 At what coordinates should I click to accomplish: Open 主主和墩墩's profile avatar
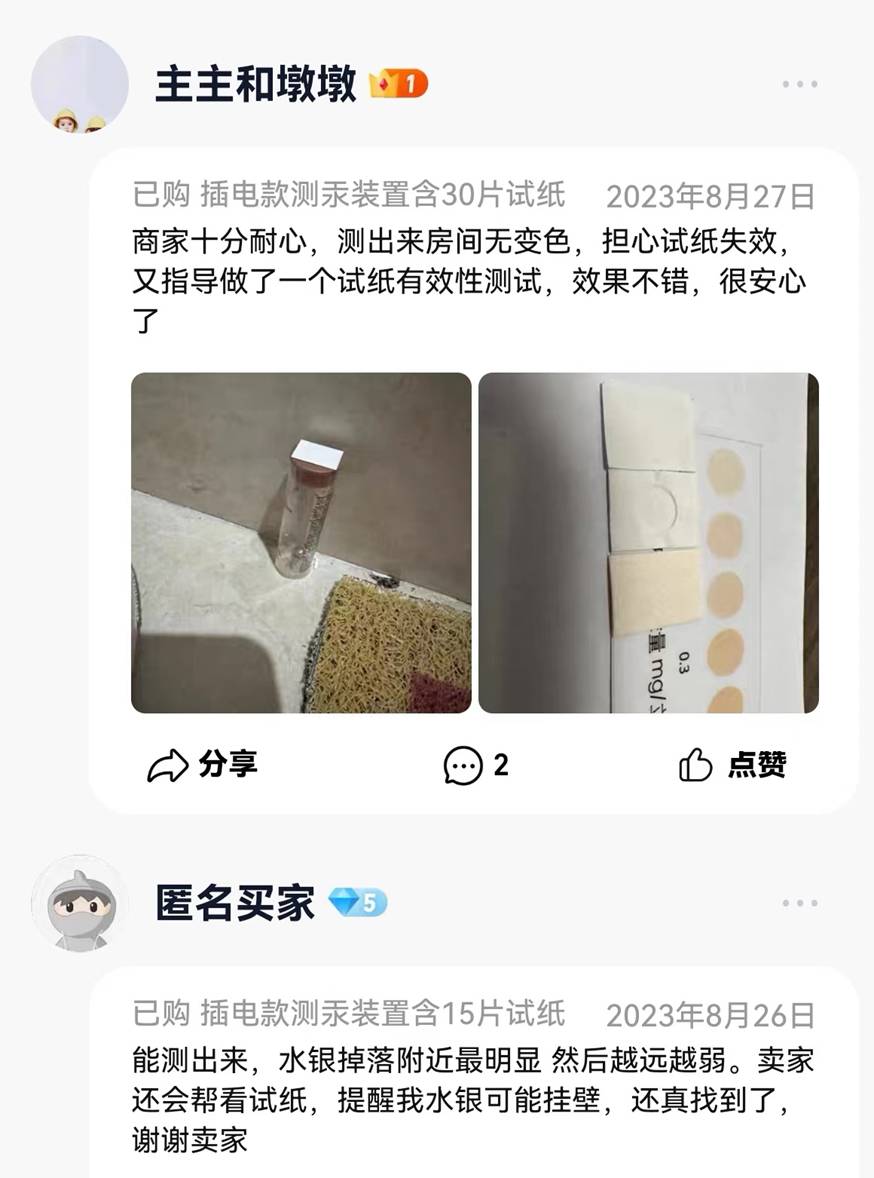(x=80, y=85)
